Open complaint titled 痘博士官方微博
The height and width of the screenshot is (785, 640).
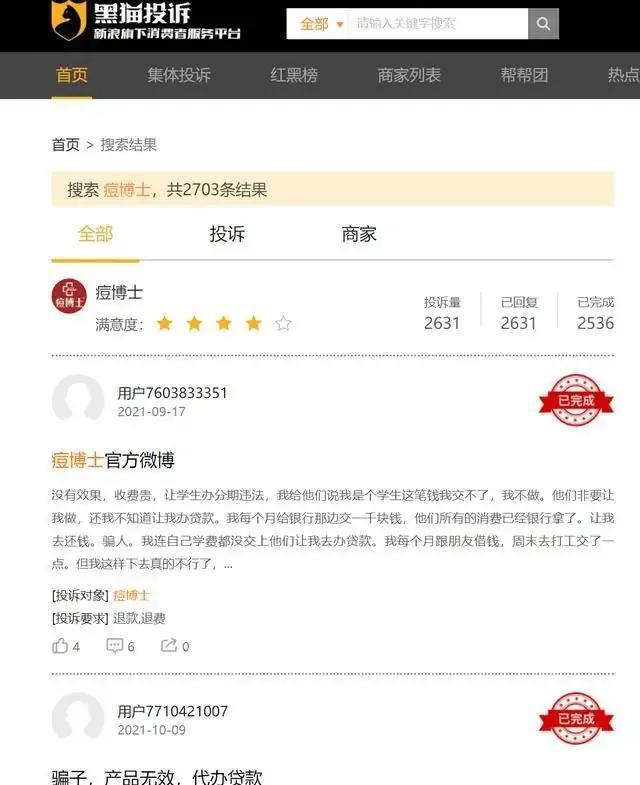pos(113,460)
